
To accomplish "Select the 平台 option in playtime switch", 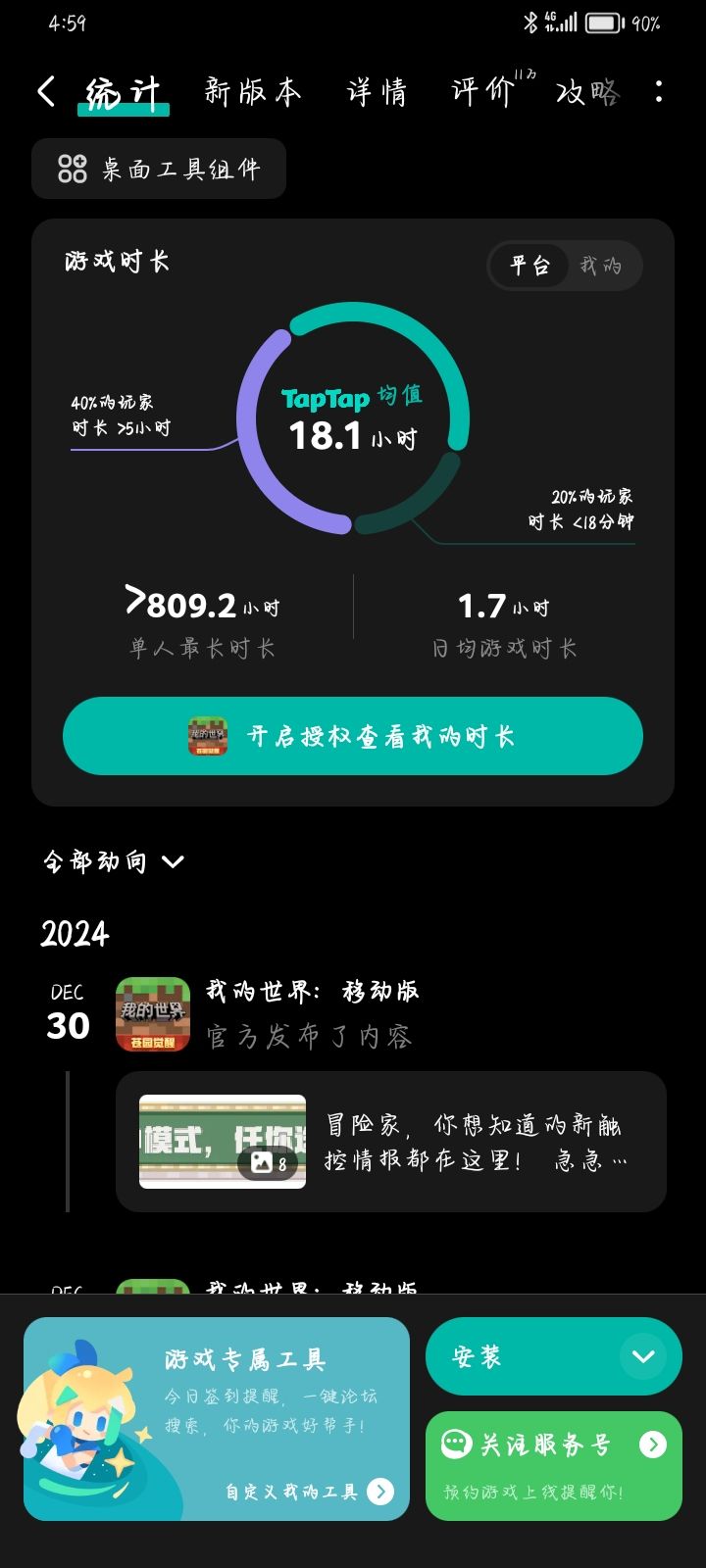I will pos(528,266).
